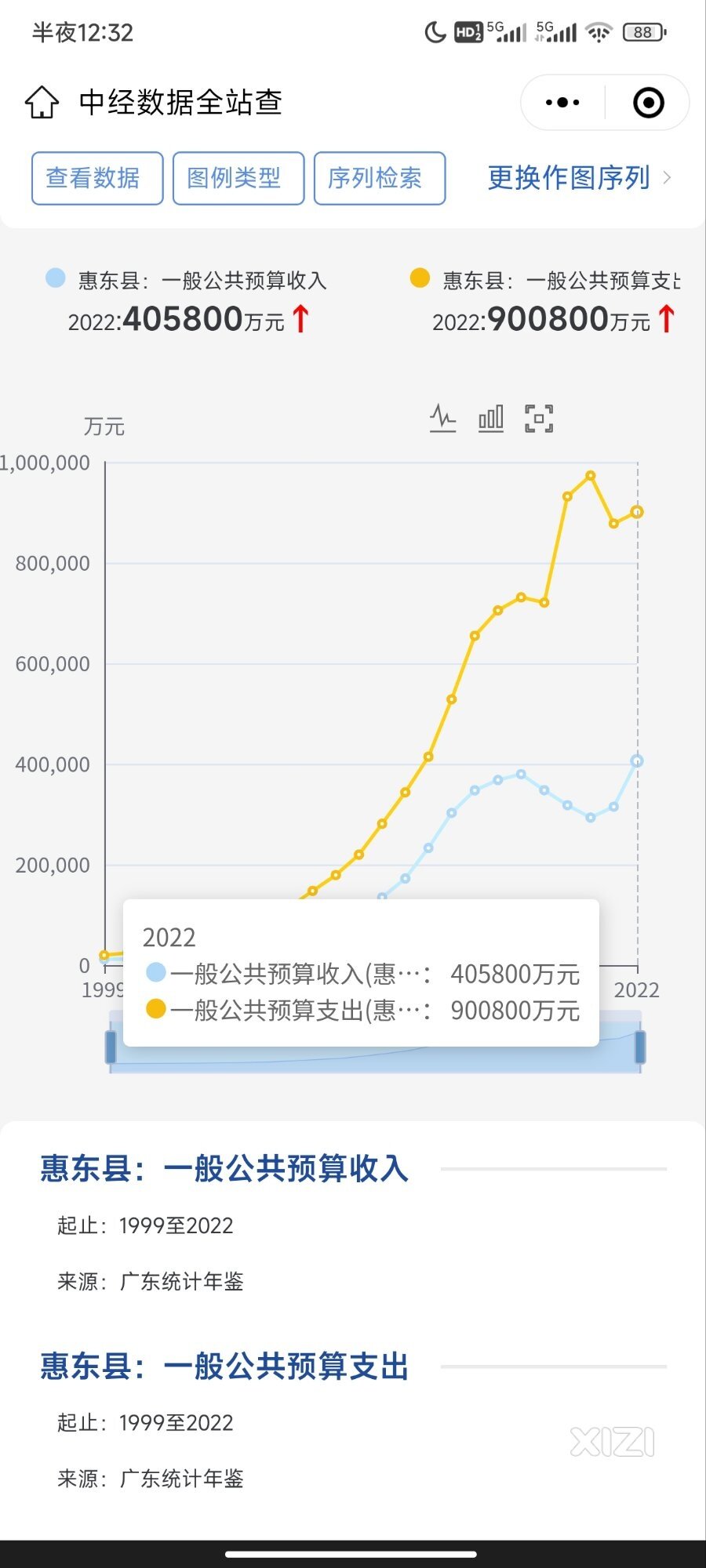Open the three-dot more menu
This screenshot has height=1568, width=706.
562,103
